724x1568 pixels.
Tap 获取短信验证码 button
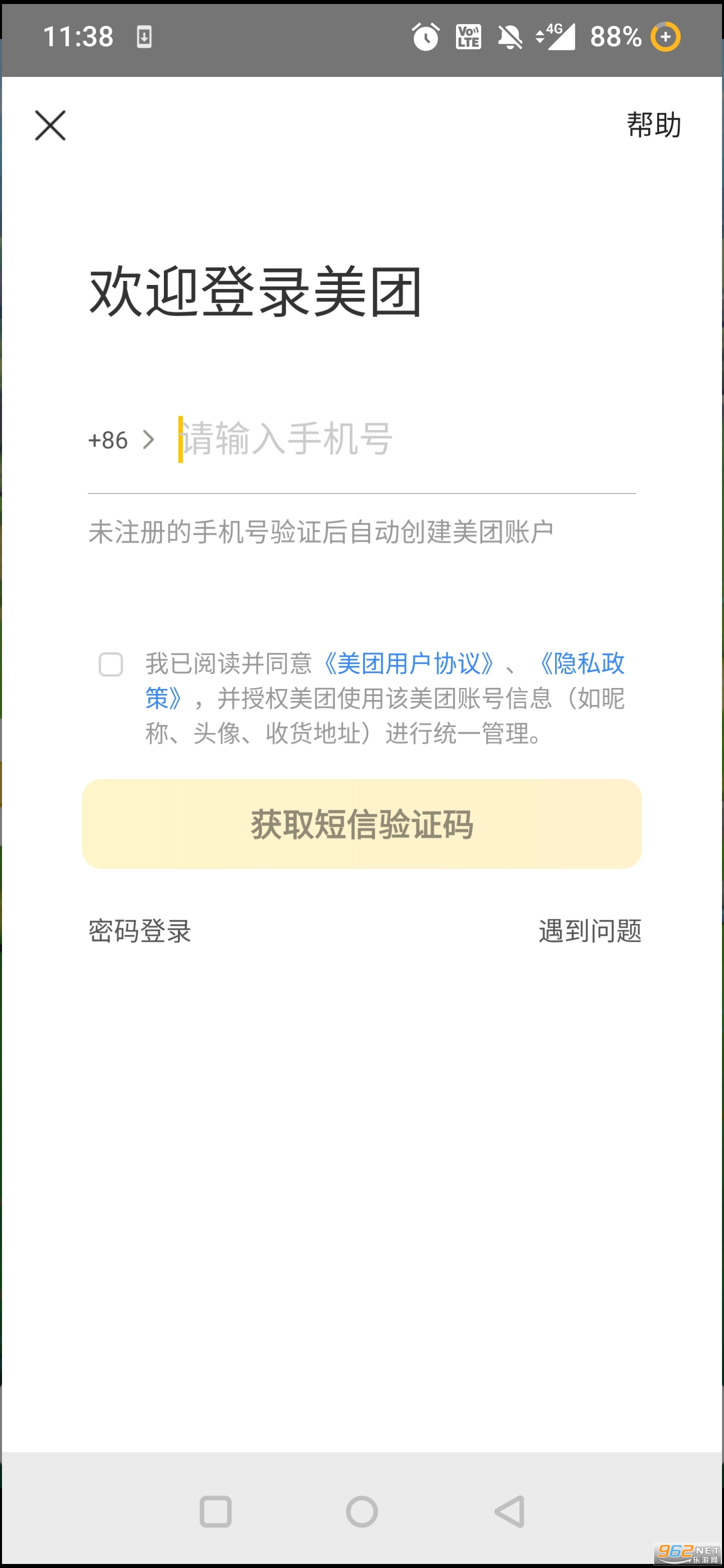pyautogui.click(x=361, y=824)
